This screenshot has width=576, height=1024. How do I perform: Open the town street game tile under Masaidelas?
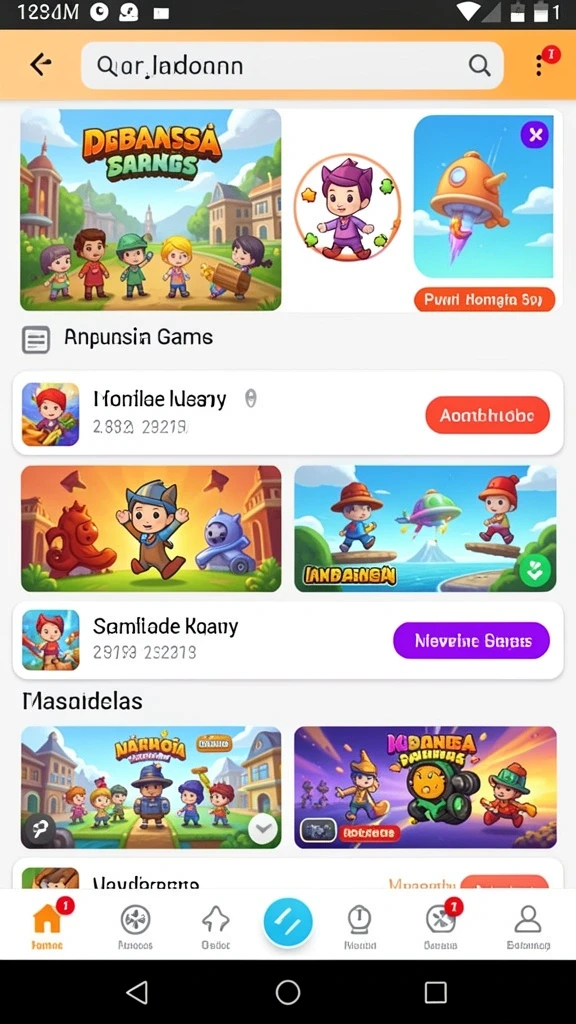pos(151,788)
